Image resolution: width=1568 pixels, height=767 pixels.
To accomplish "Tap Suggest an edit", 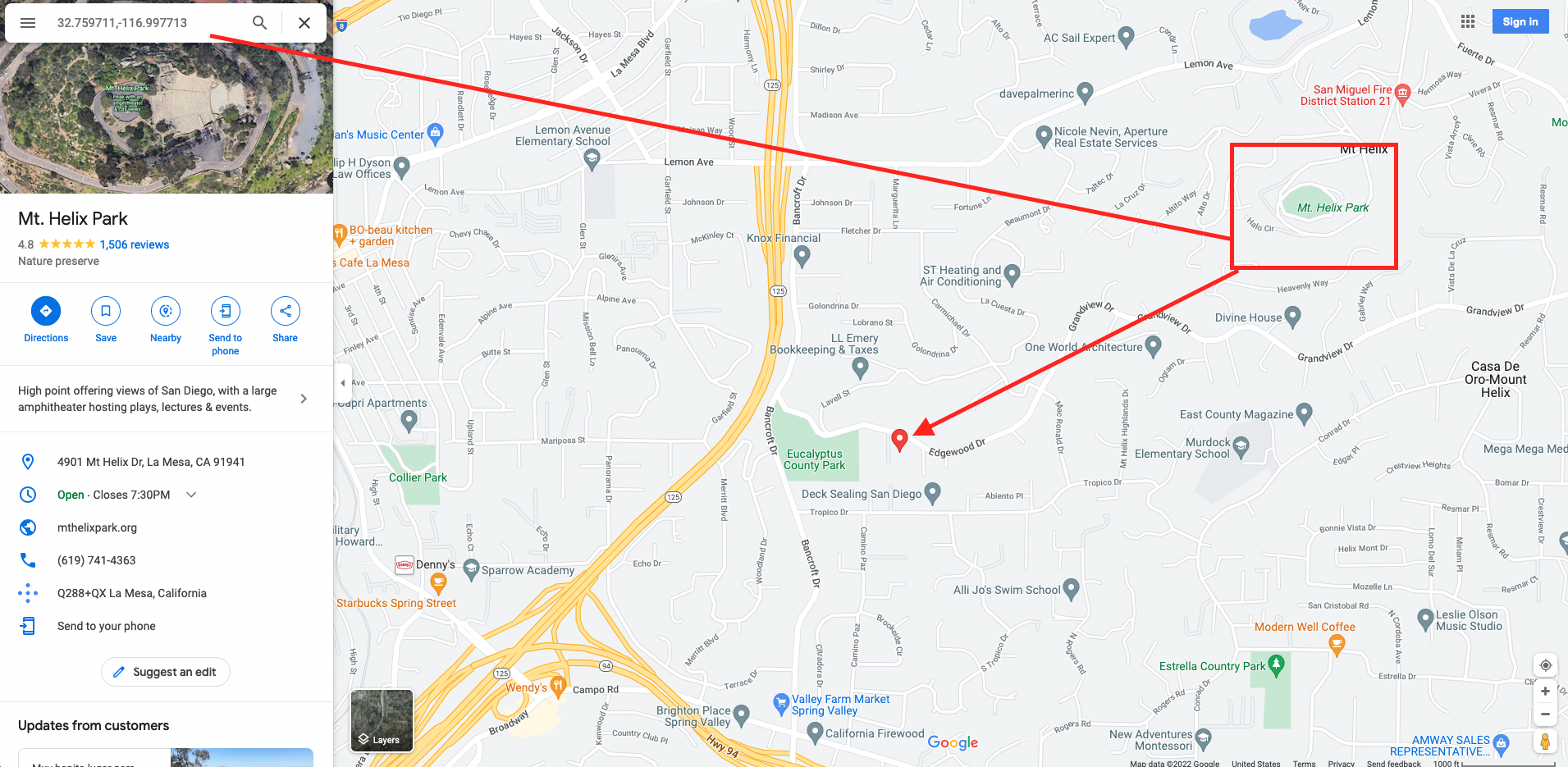I will pyautogui.click(x=166, y=672).
